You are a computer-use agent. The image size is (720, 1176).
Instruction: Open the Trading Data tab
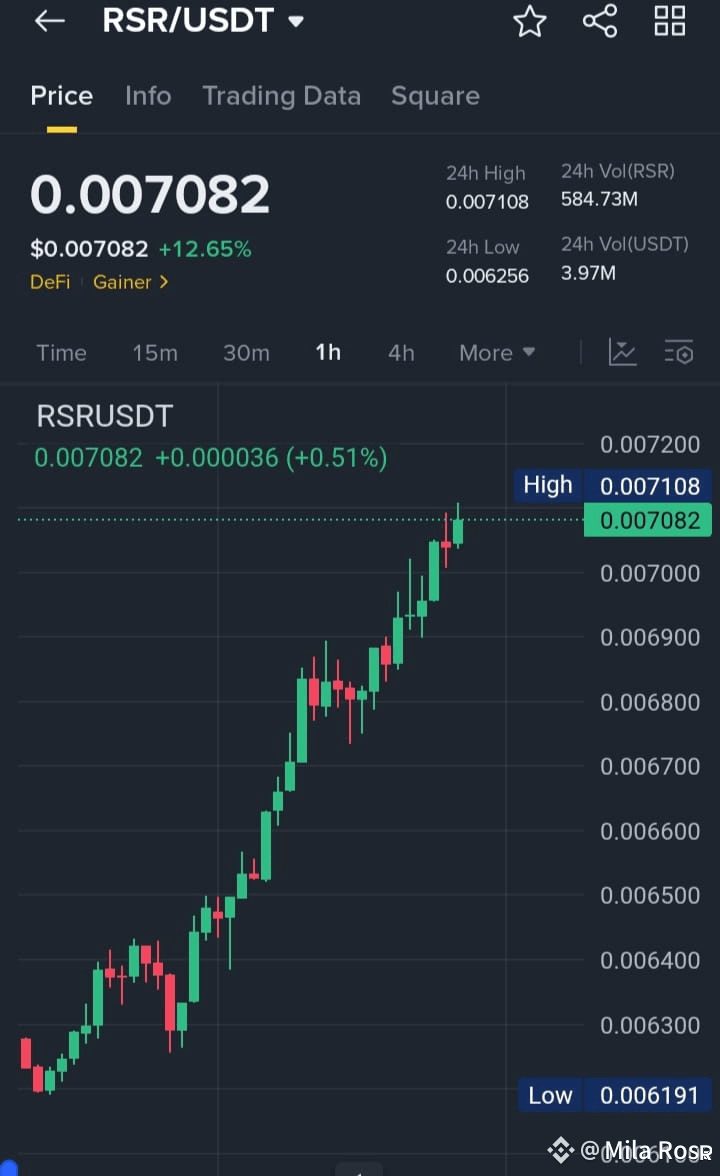tap(281, 95)
